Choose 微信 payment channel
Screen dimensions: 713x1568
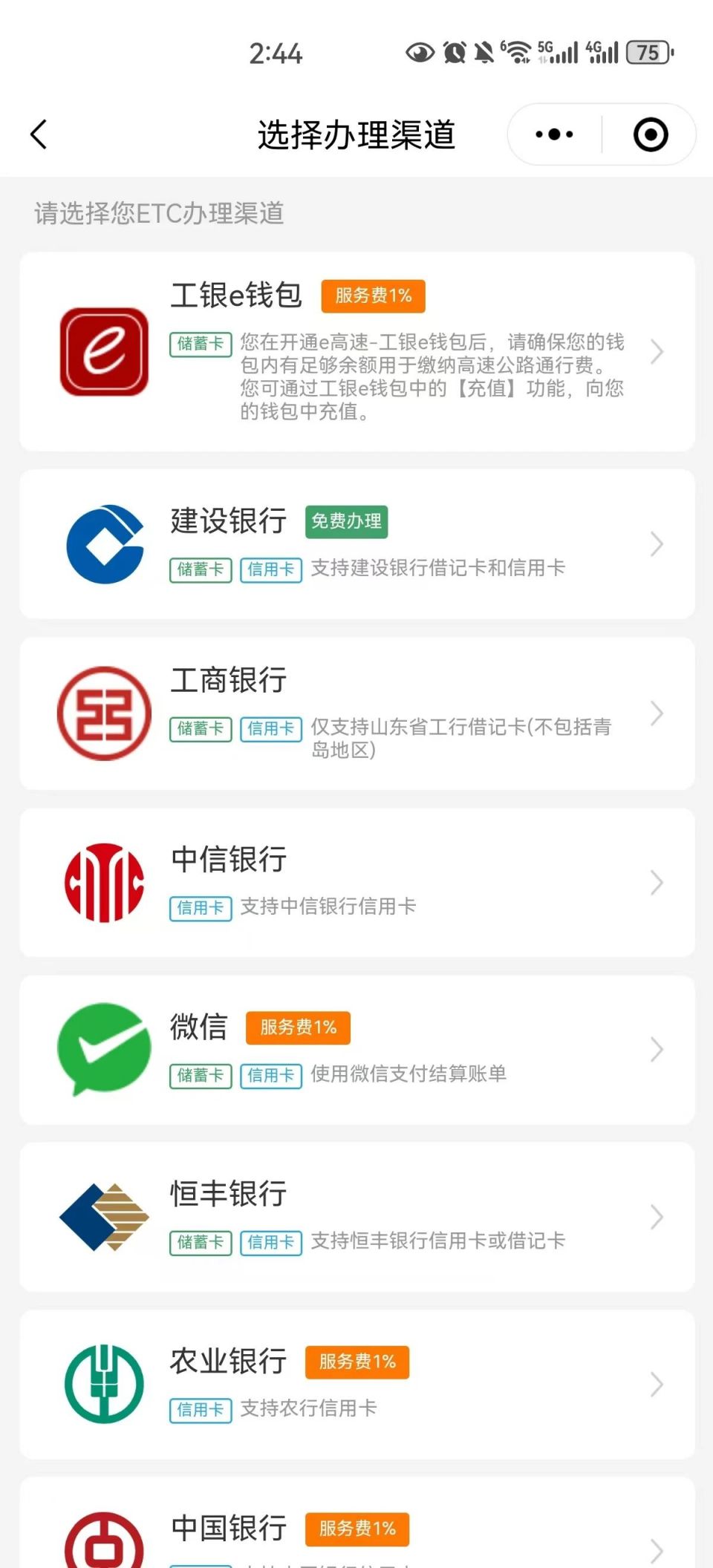coord(357,1050)
